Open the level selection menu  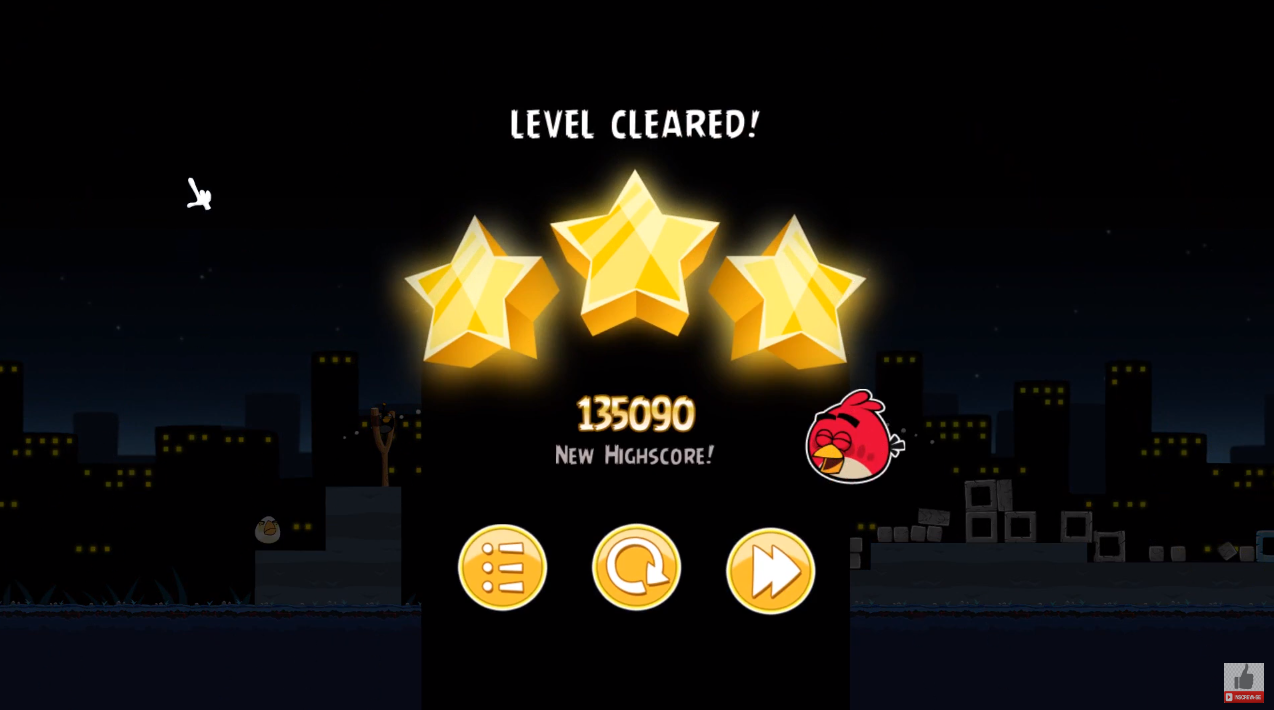click(502, 567)
